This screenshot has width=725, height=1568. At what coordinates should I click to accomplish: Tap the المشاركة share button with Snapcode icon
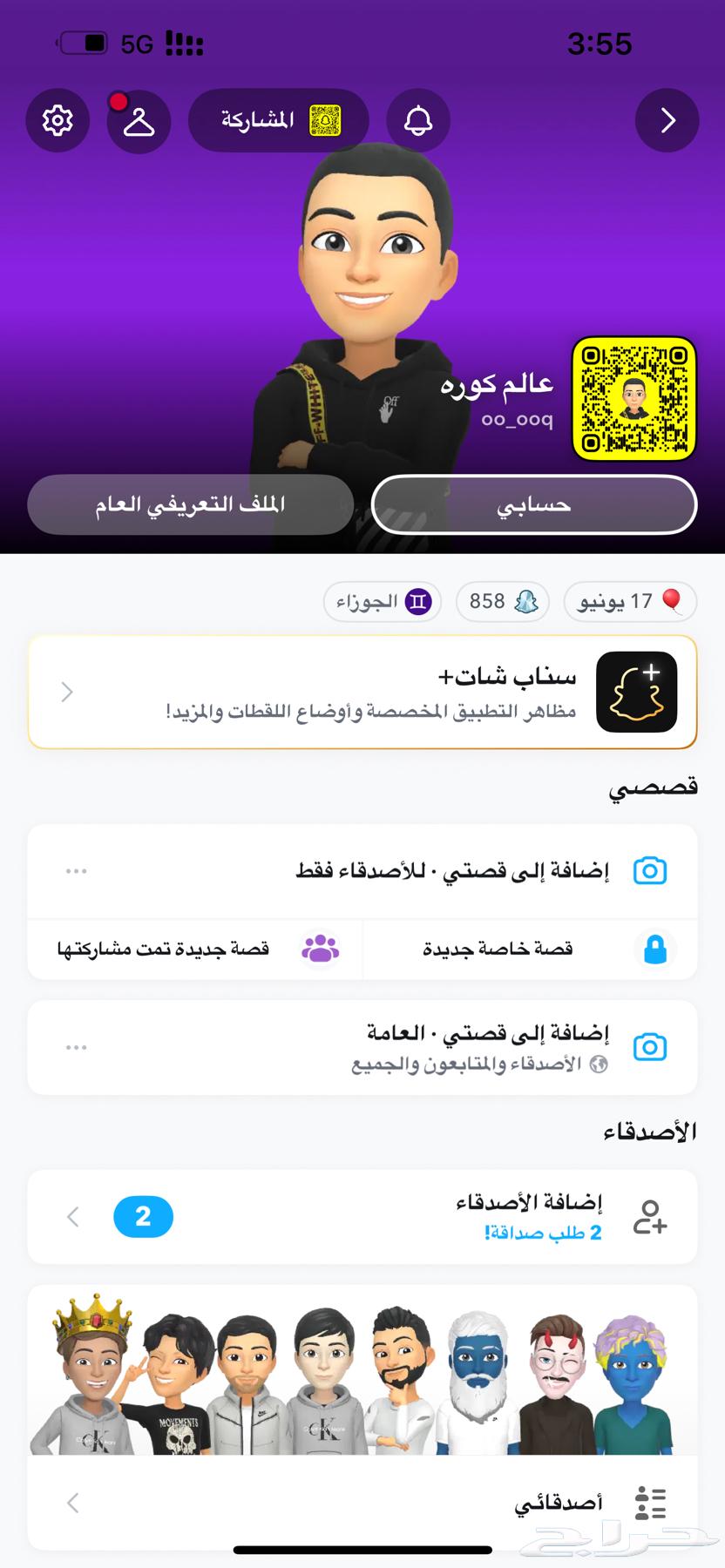coord(277,120)
